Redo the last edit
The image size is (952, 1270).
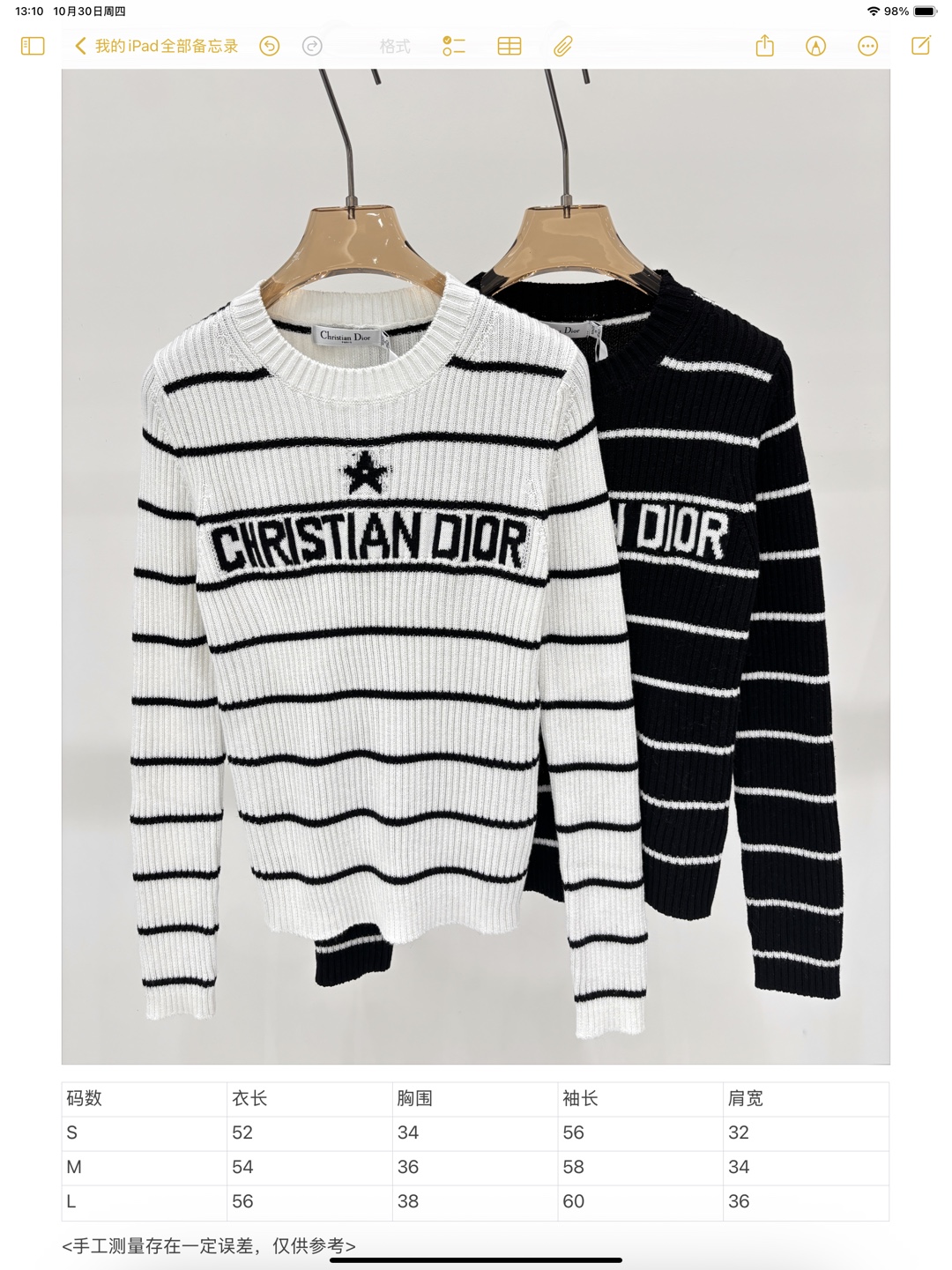(312, 46)
